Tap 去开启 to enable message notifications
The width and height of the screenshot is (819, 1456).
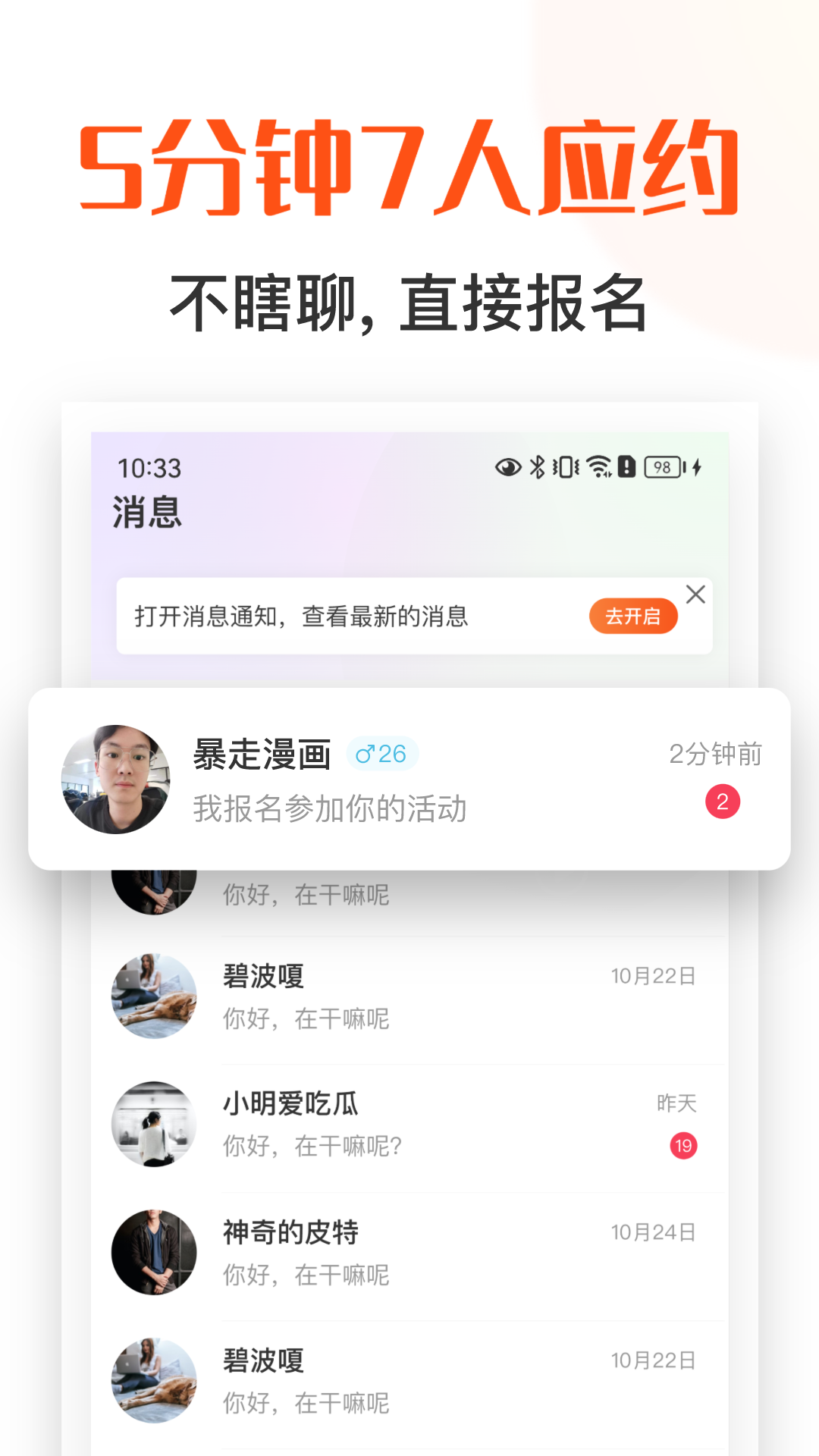(x=633, y=617)
